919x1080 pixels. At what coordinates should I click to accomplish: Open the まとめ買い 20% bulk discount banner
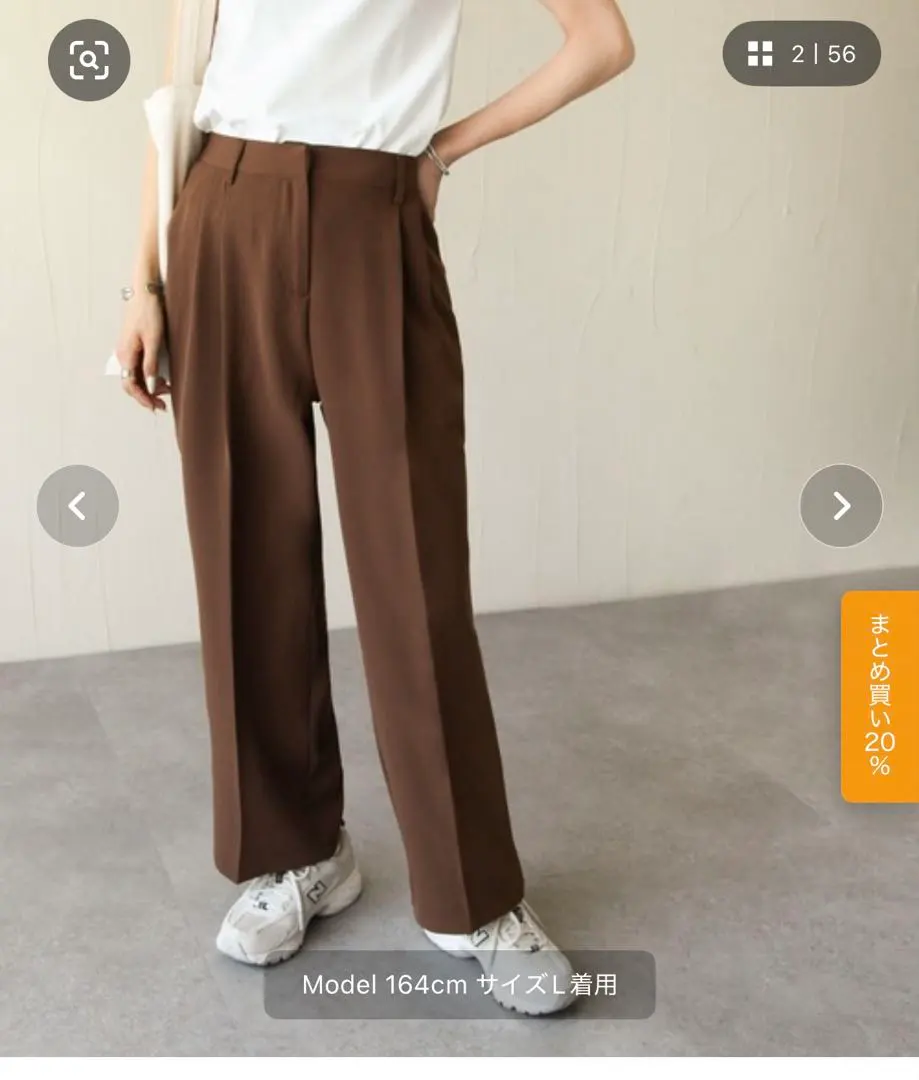coord(879,696)
